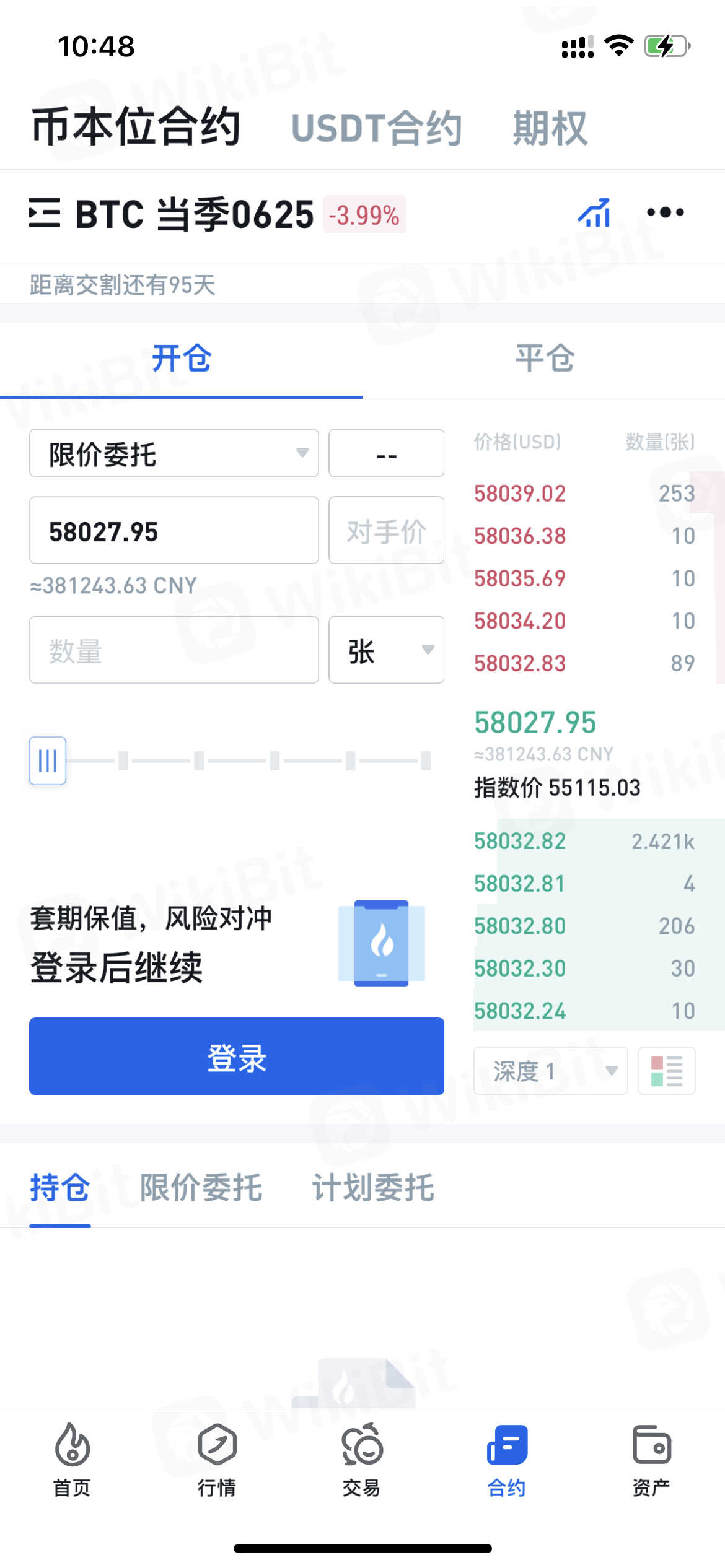Expand the 深度 1 depth dropdown

[551, 1071]
